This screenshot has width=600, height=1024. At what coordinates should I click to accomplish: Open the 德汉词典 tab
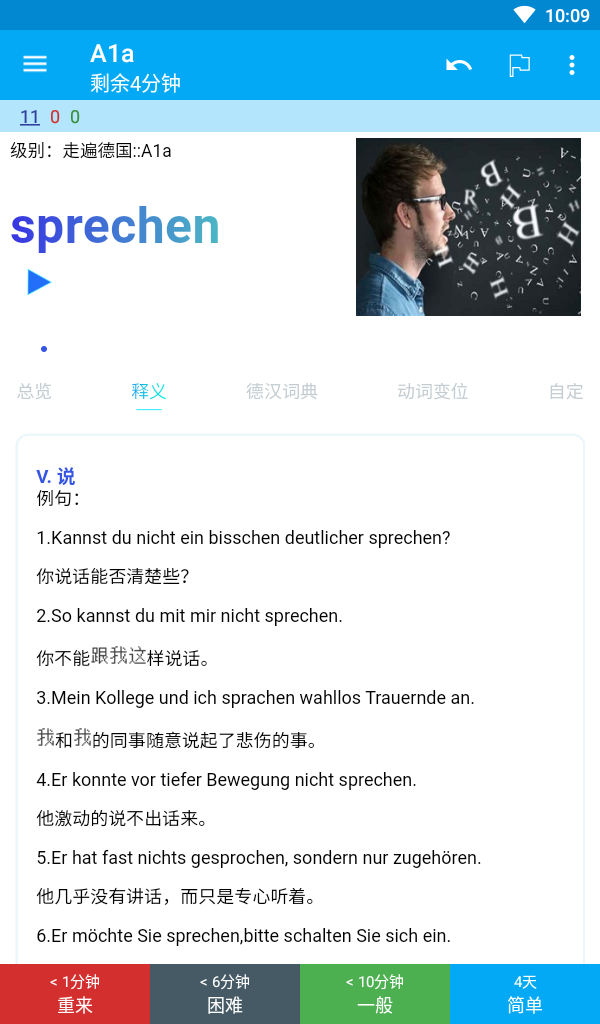[x=282, y=392]
